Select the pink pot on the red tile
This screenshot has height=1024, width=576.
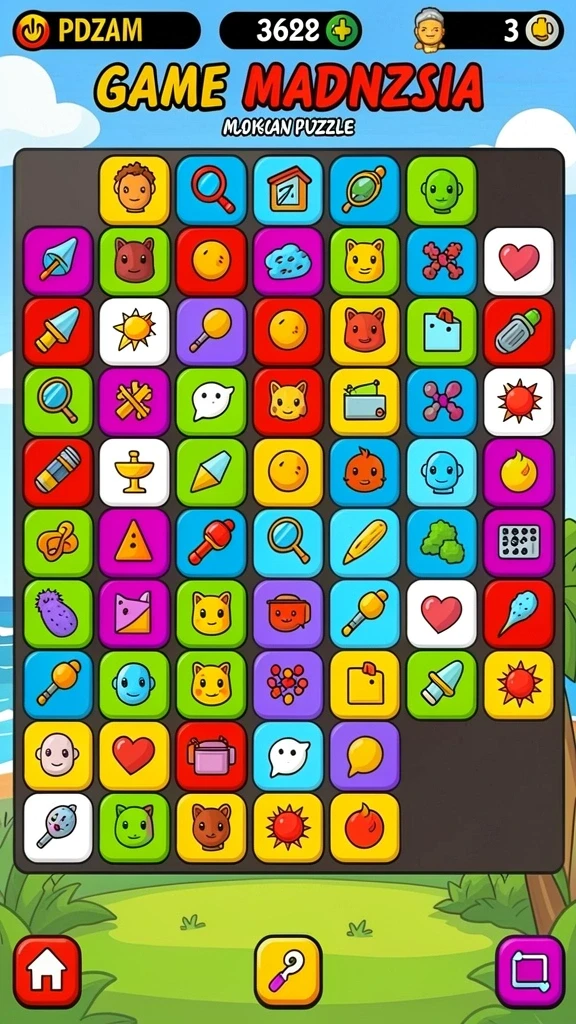point(211,756)
